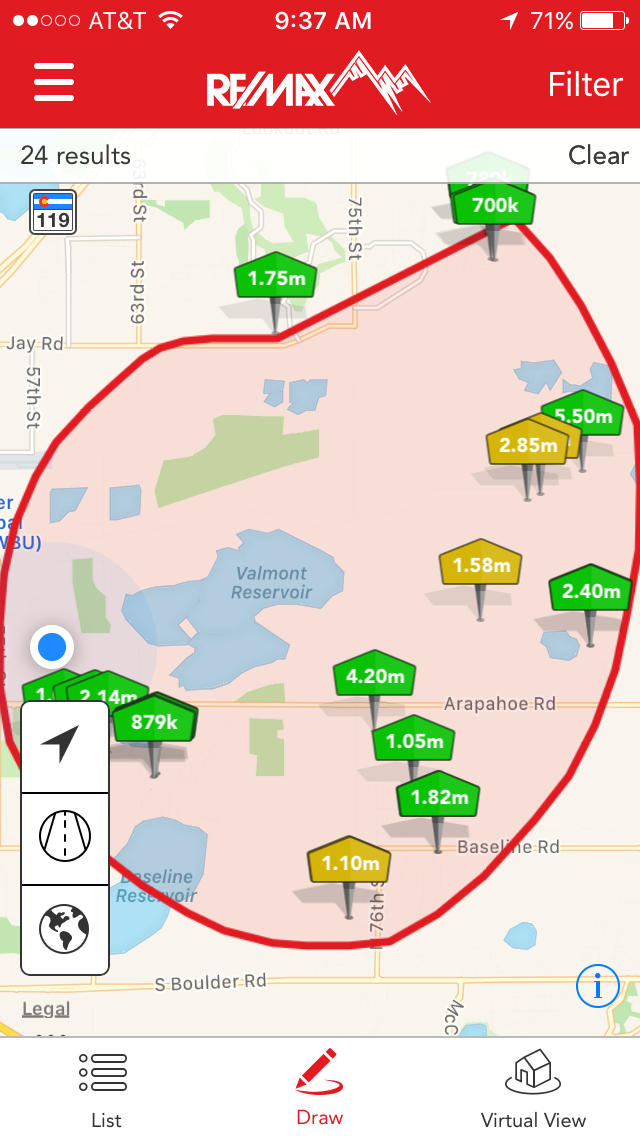Open the 879k listing pin
Screen dimensions: 640x1136
(x=154, y=723)
